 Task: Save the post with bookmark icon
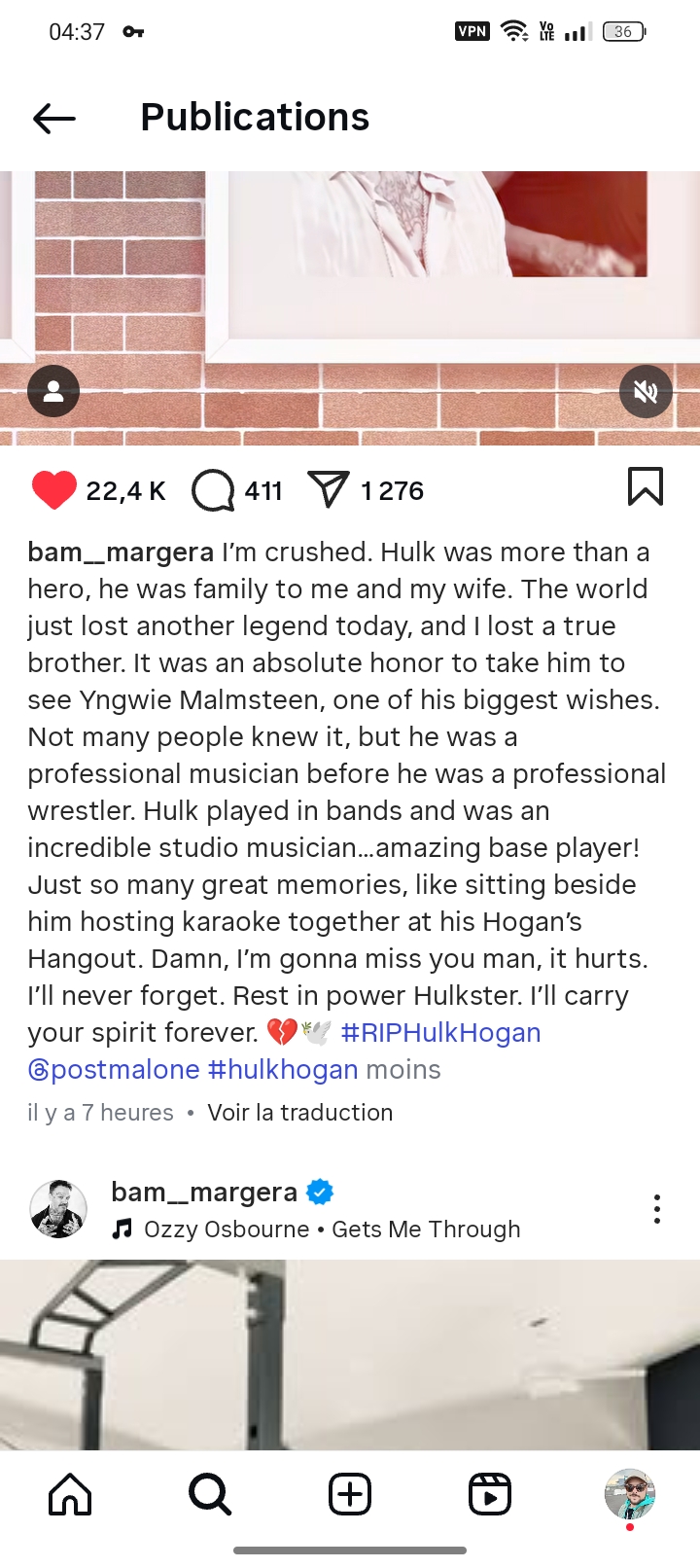646,487
